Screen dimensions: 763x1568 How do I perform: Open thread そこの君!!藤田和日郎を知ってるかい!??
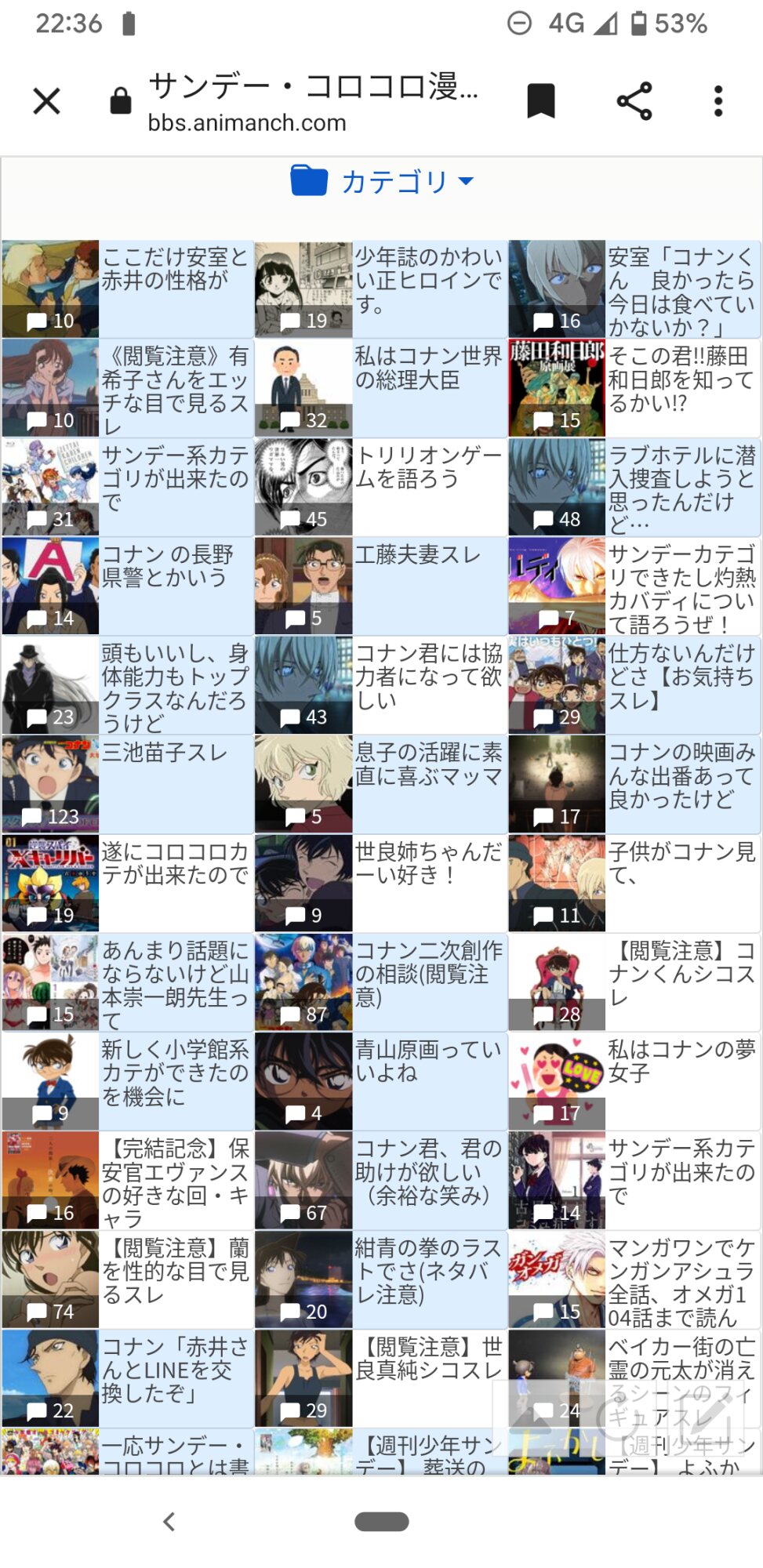click(634, 388)
